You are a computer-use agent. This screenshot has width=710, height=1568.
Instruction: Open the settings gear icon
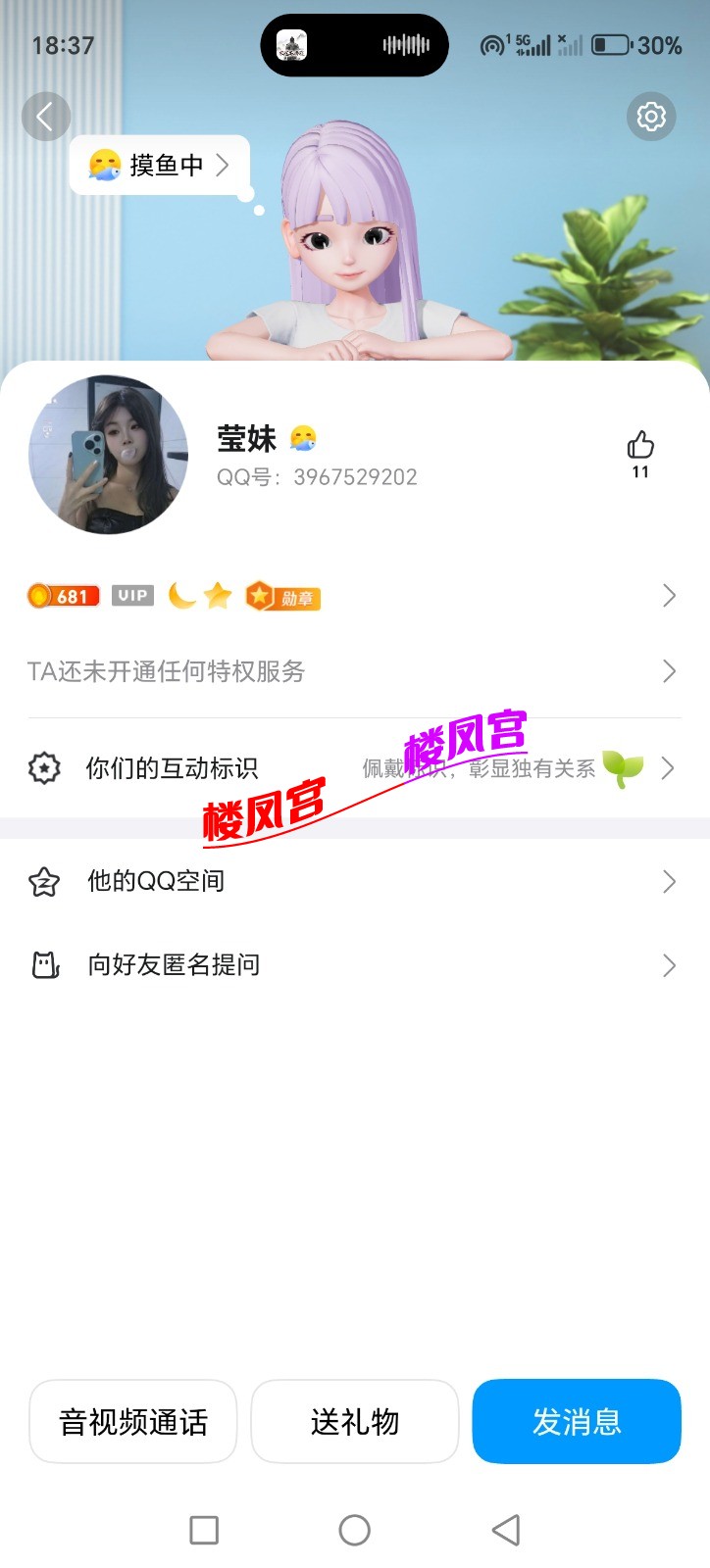point(651,117)
